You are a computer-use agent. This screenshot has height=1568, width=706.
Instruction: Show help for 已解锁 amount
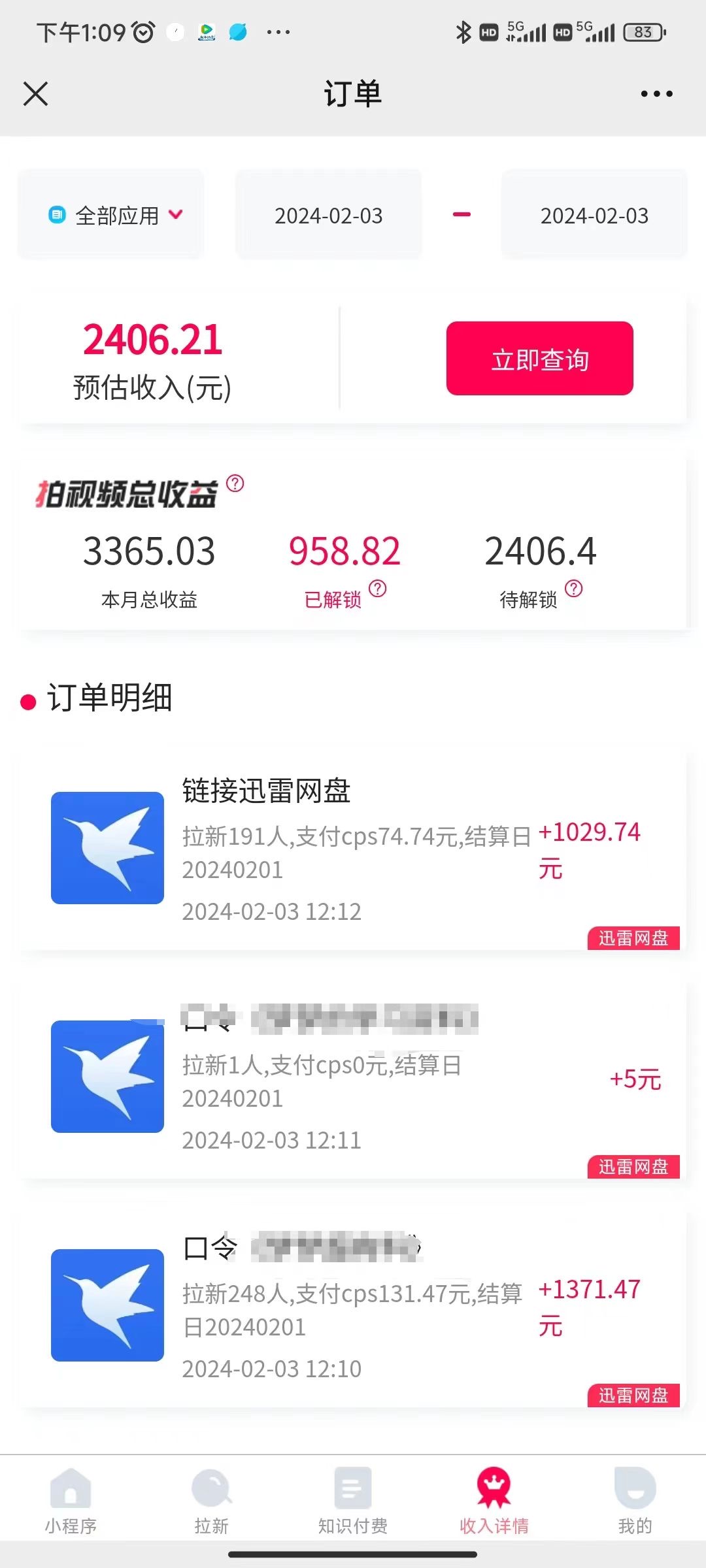point(378,589)
